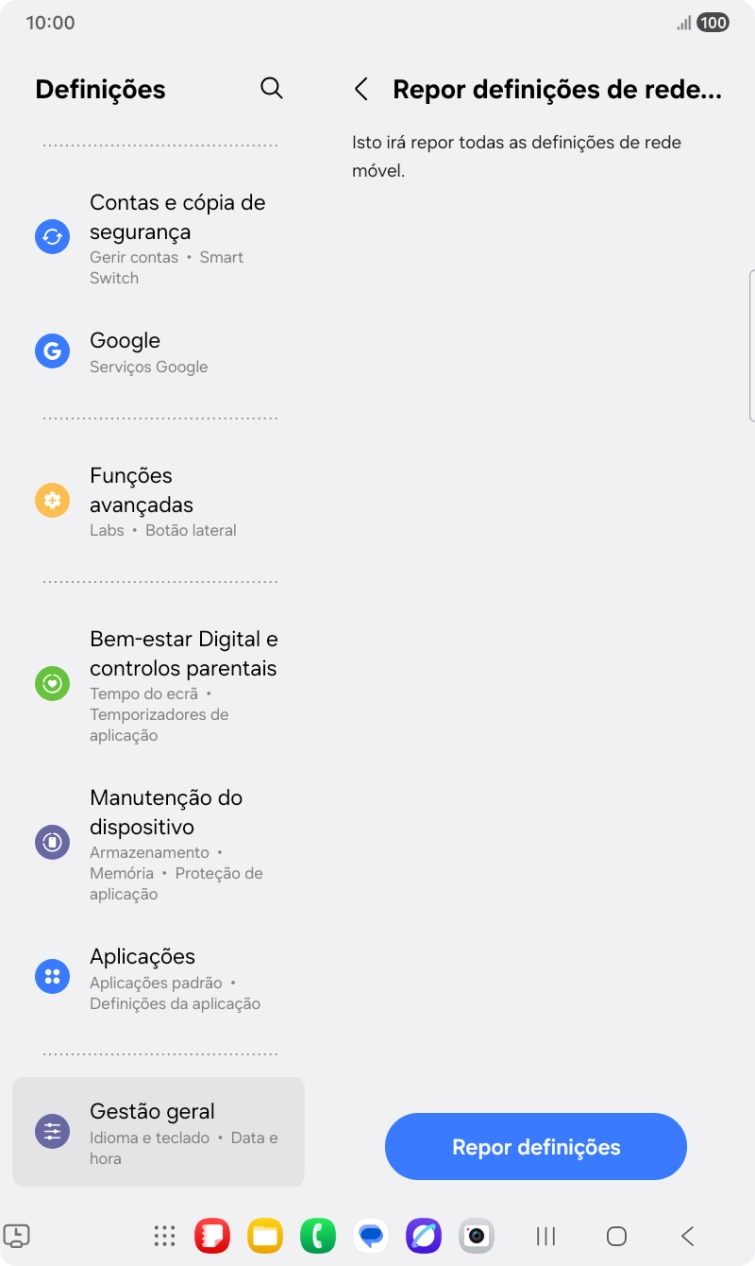The image size is (755, 1266).
Task: Select Google in the settings list
Action: pyautogui.click(x=150, y=350)
